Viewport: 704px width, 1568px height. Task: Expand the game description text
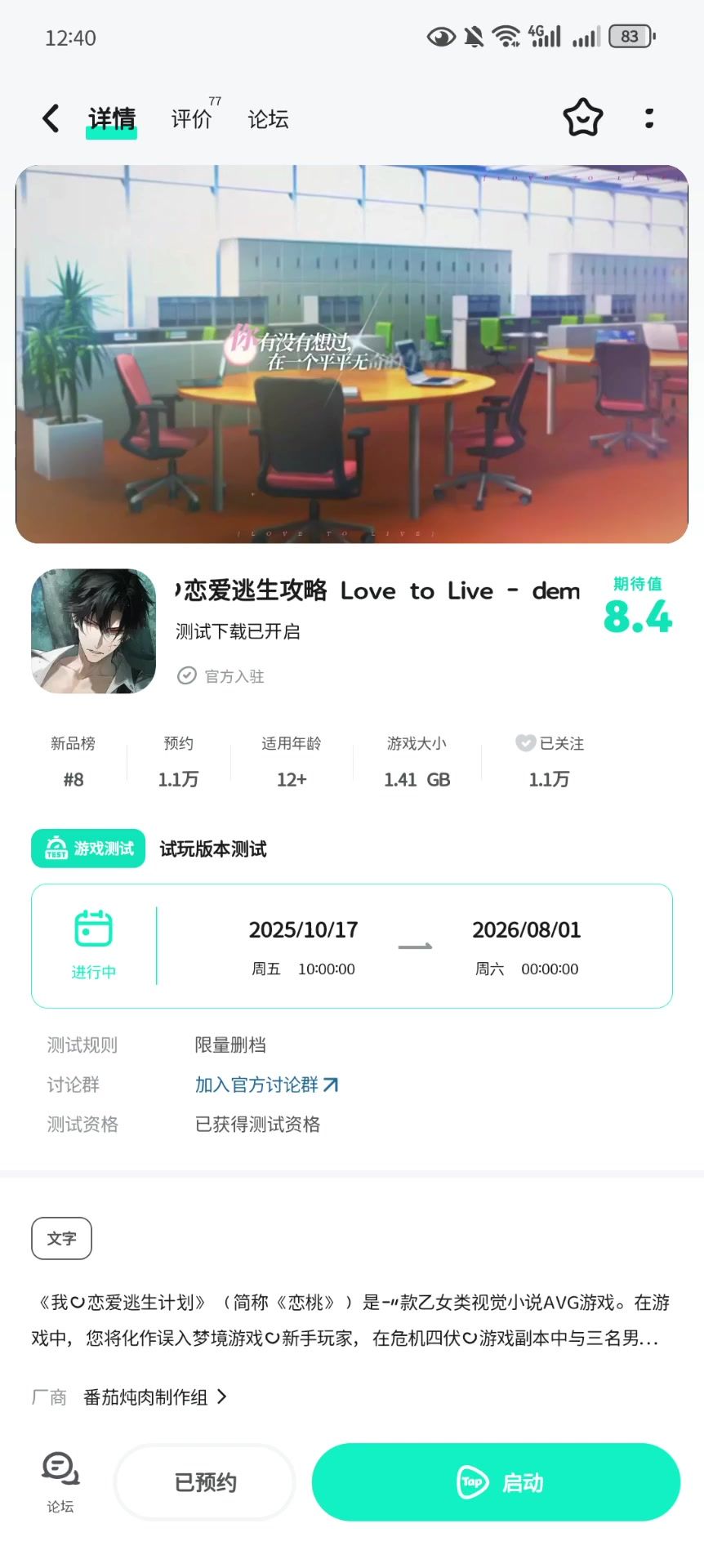pyautogui.click(x=351, y=1320)
